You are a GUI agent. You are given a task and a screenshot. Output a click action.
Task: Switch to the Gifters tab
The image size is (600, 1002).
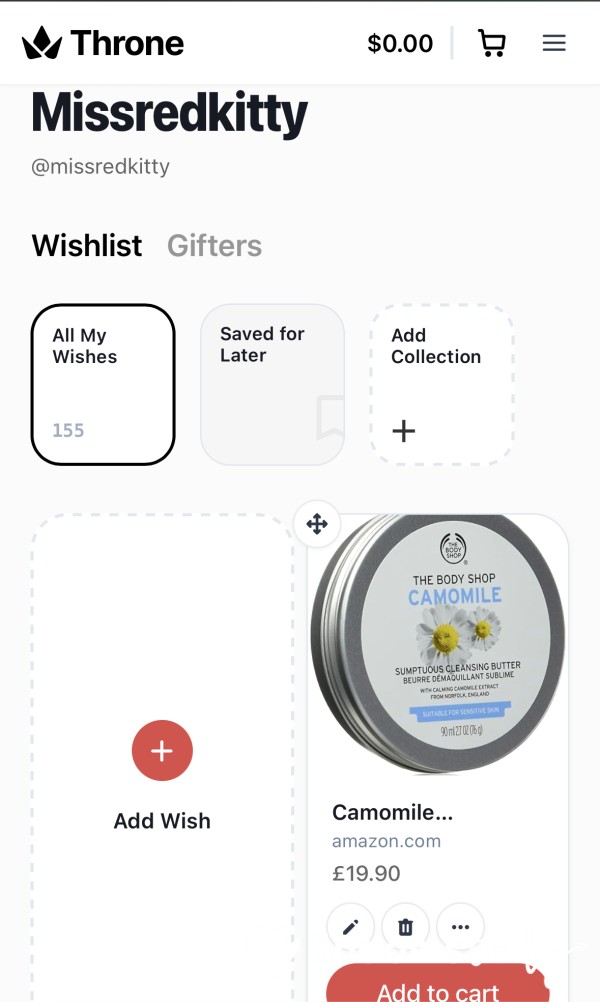[x=214, y=245]
